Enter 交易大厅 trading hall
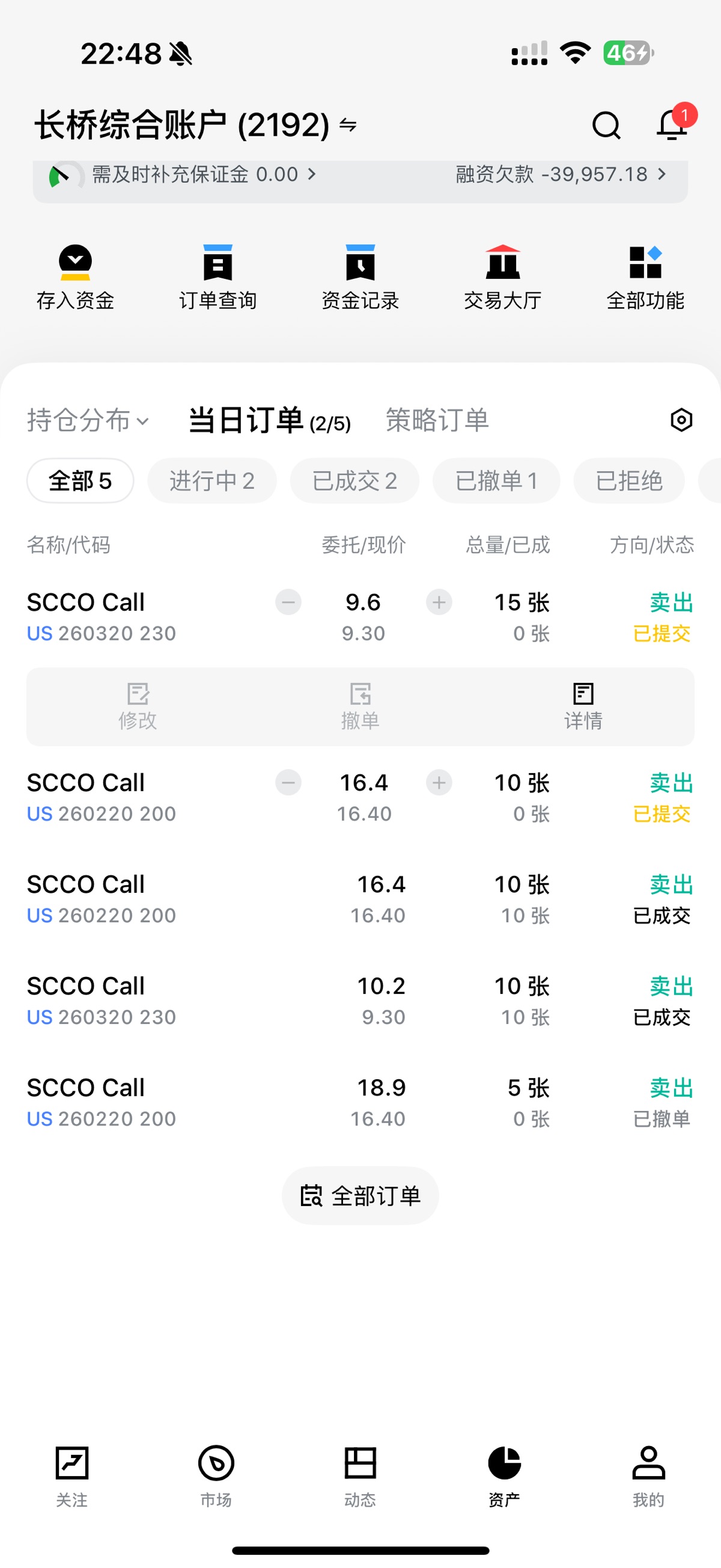 click(502, 277)
